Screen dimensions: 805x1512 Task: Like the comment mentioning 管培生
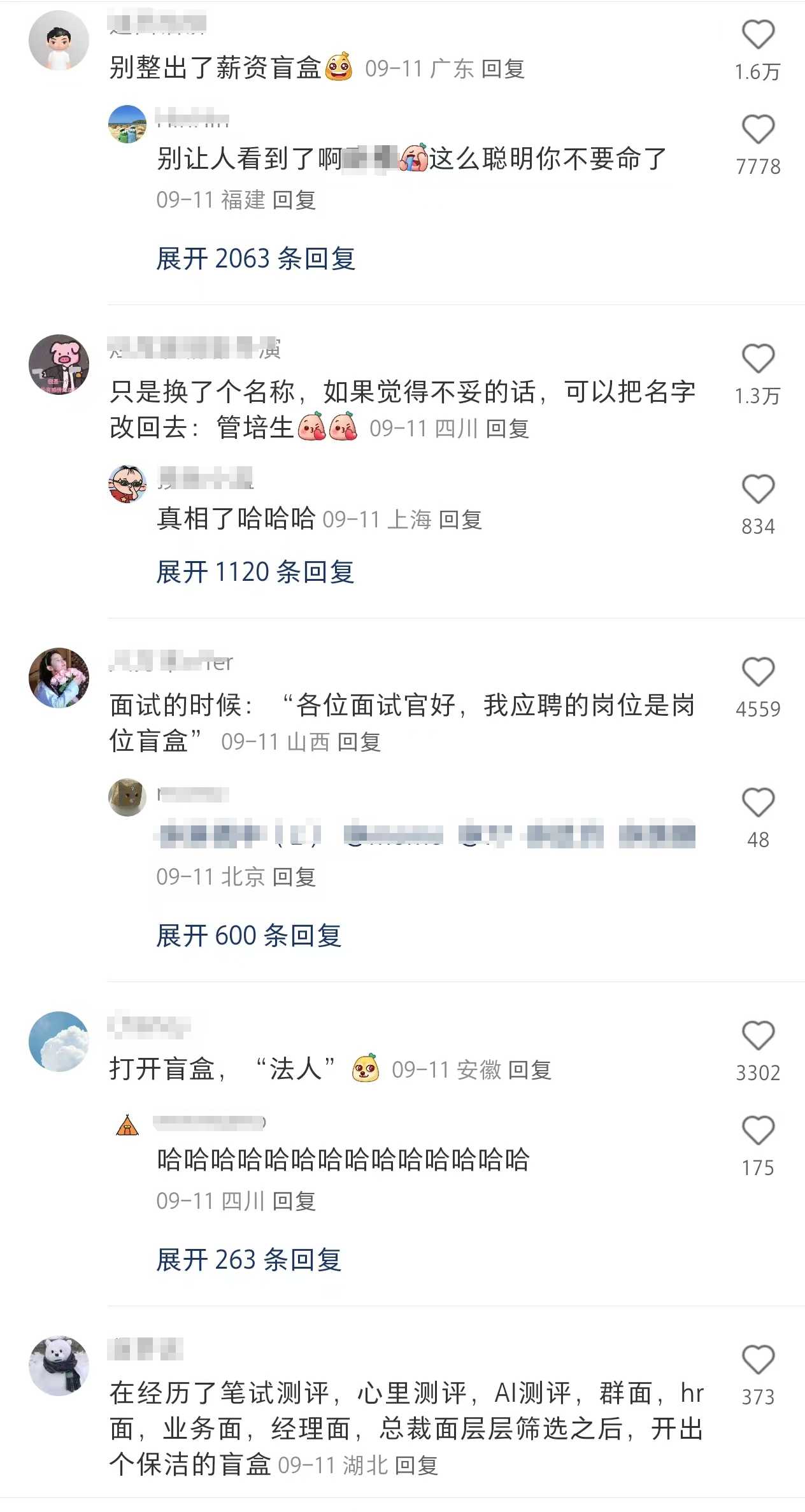[x=758, y=359]
